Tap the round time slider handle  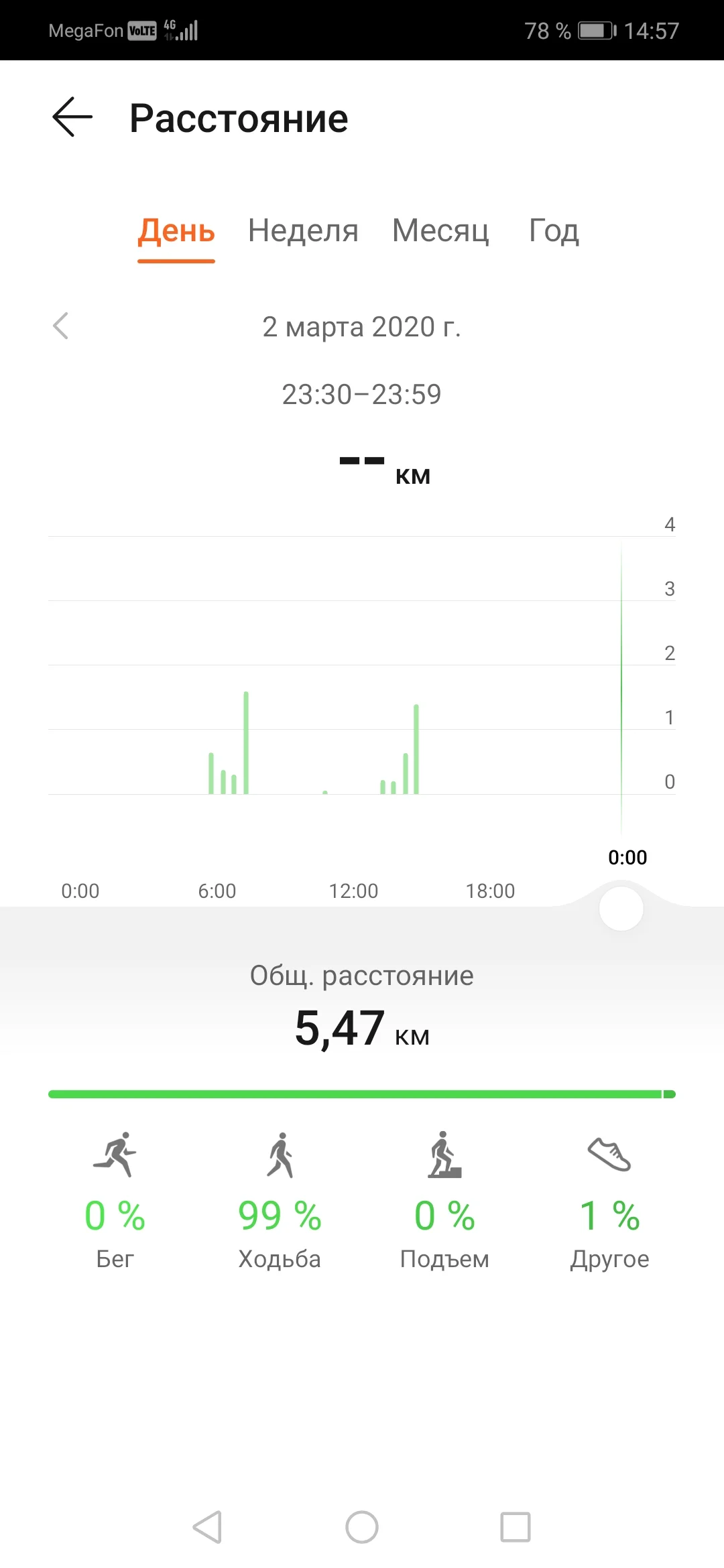[621, 909]
